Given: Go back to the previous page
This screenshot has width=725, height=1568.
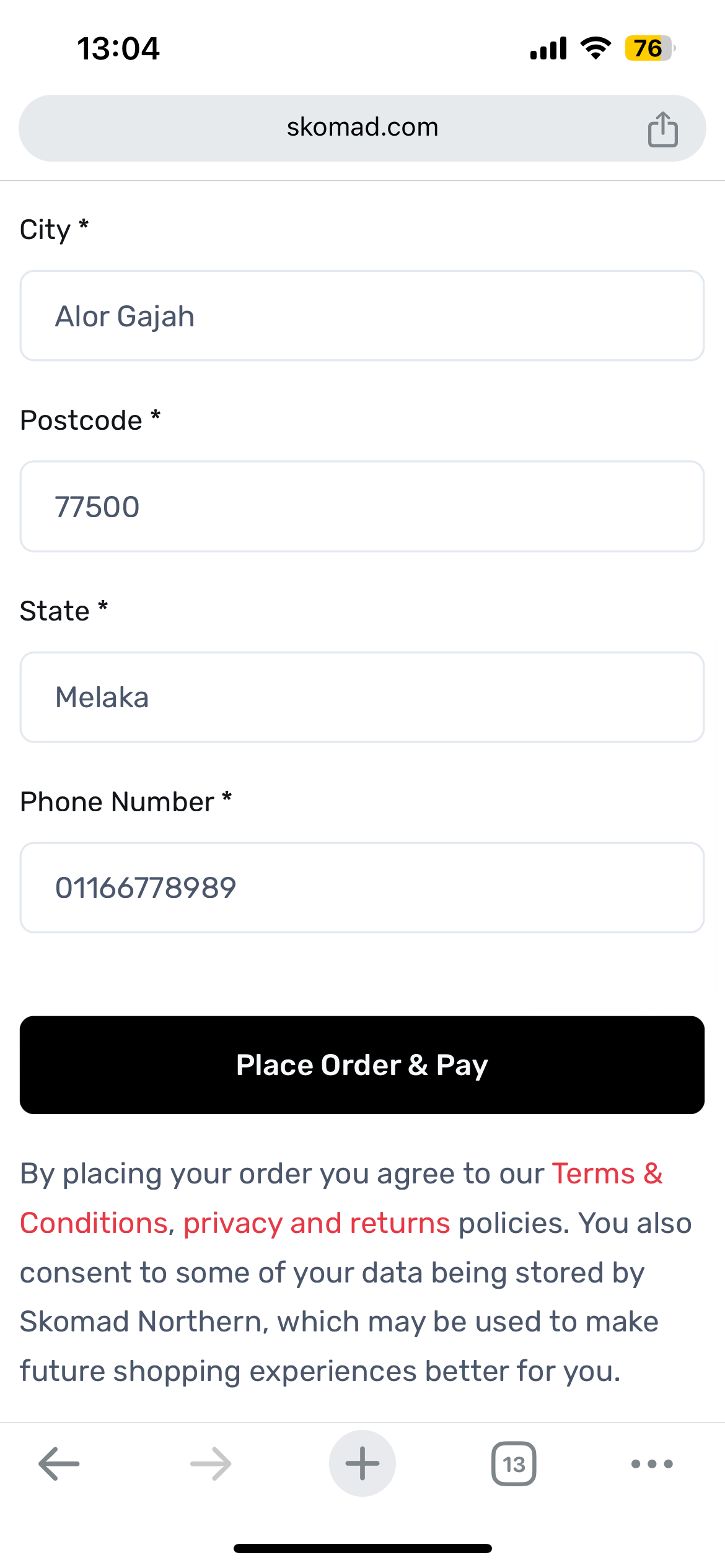Looking at the screenshot, I should 59,1464.
